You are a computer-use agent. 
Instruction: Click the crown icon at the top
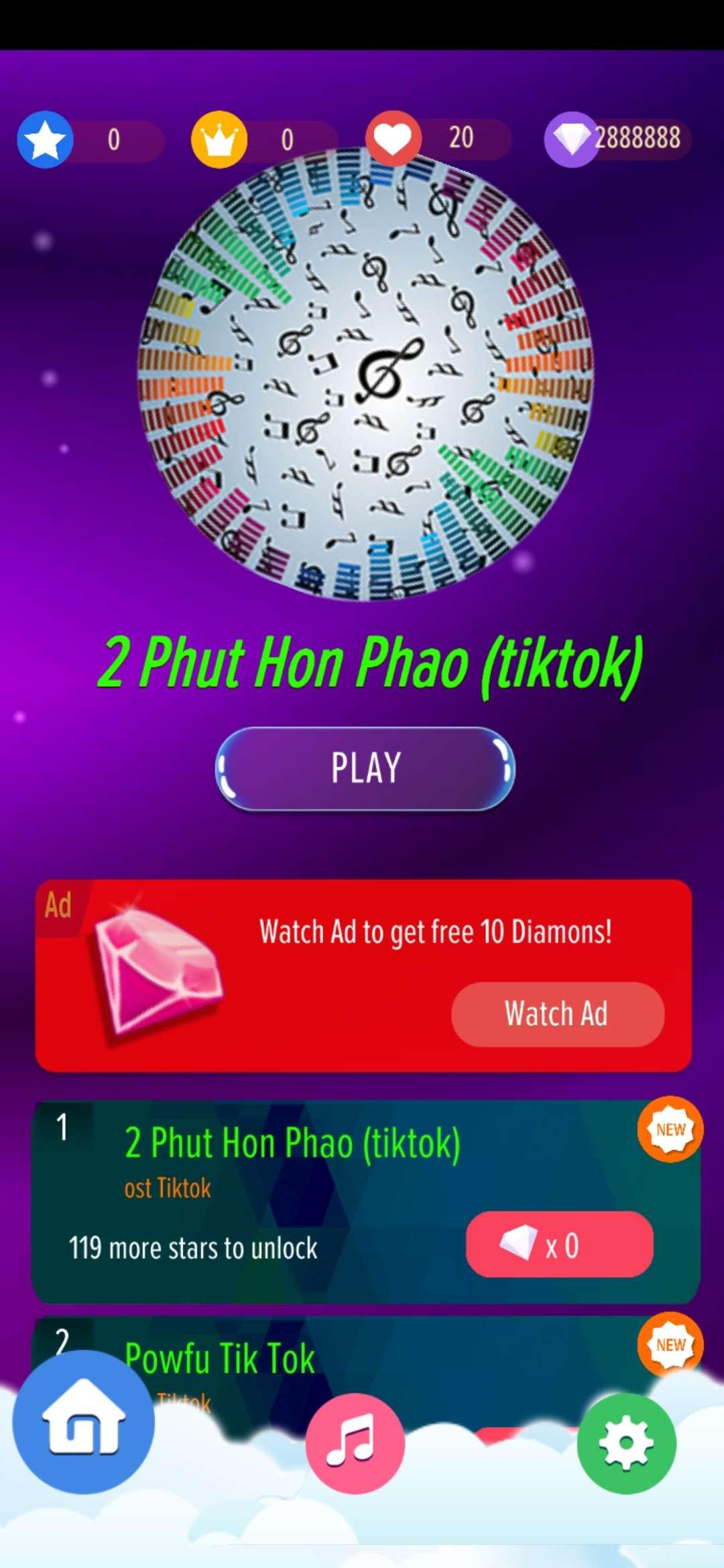pos(219,138)
